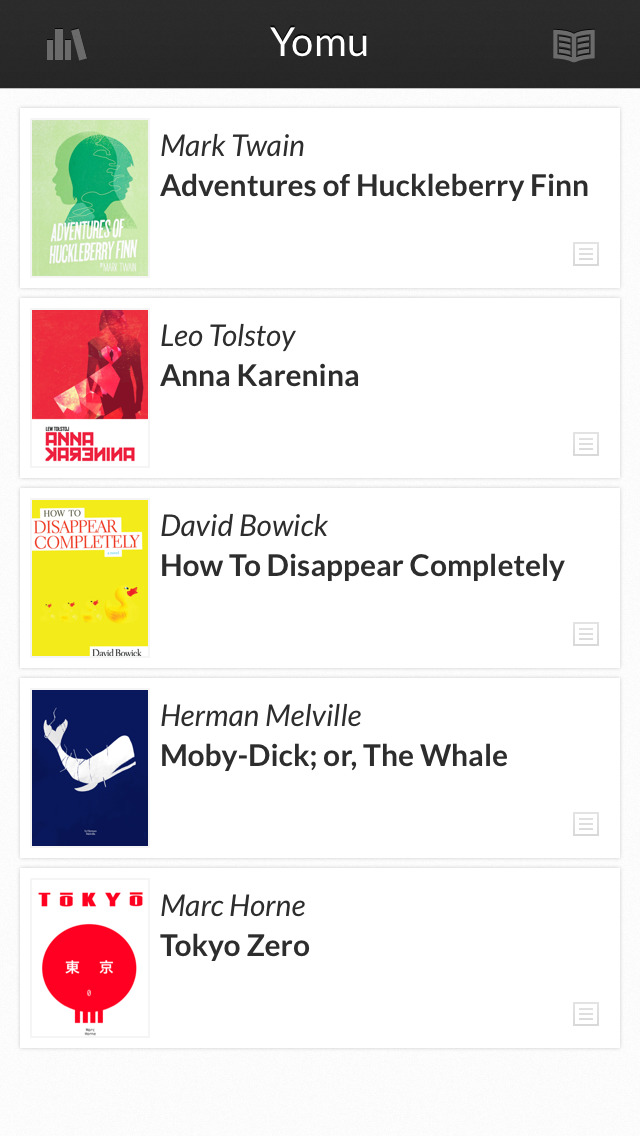Open Adventures of Huckleberry Finn

tap(374, 186)
